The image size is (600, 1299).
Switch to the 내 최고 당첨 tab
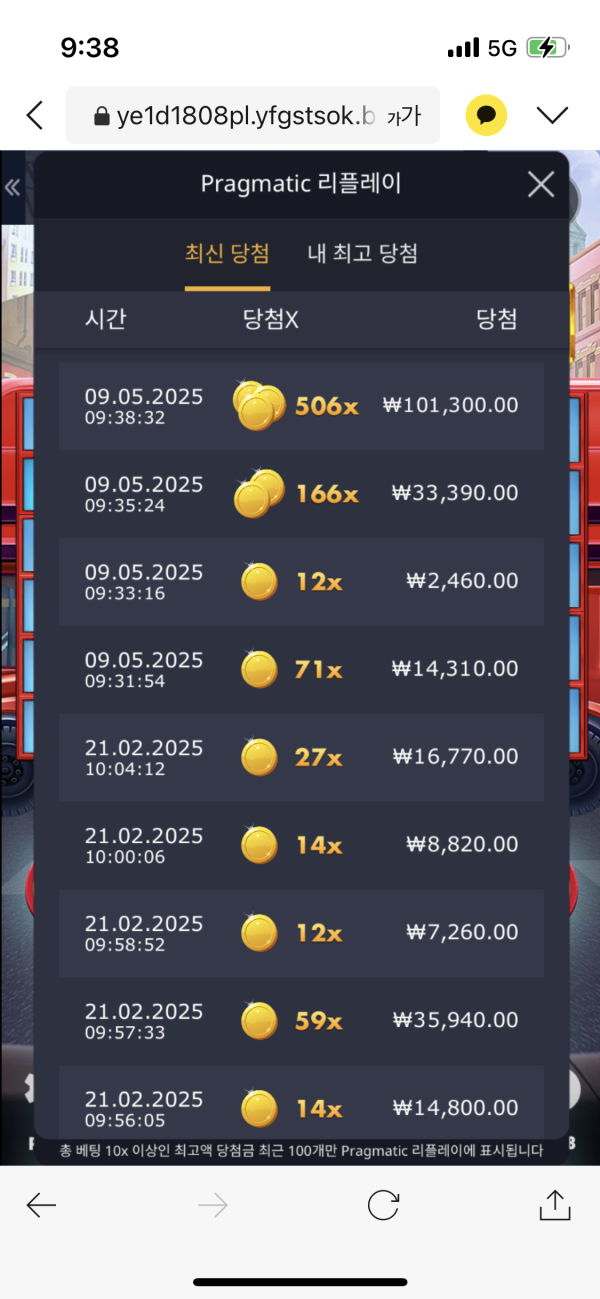coord(362,253)
